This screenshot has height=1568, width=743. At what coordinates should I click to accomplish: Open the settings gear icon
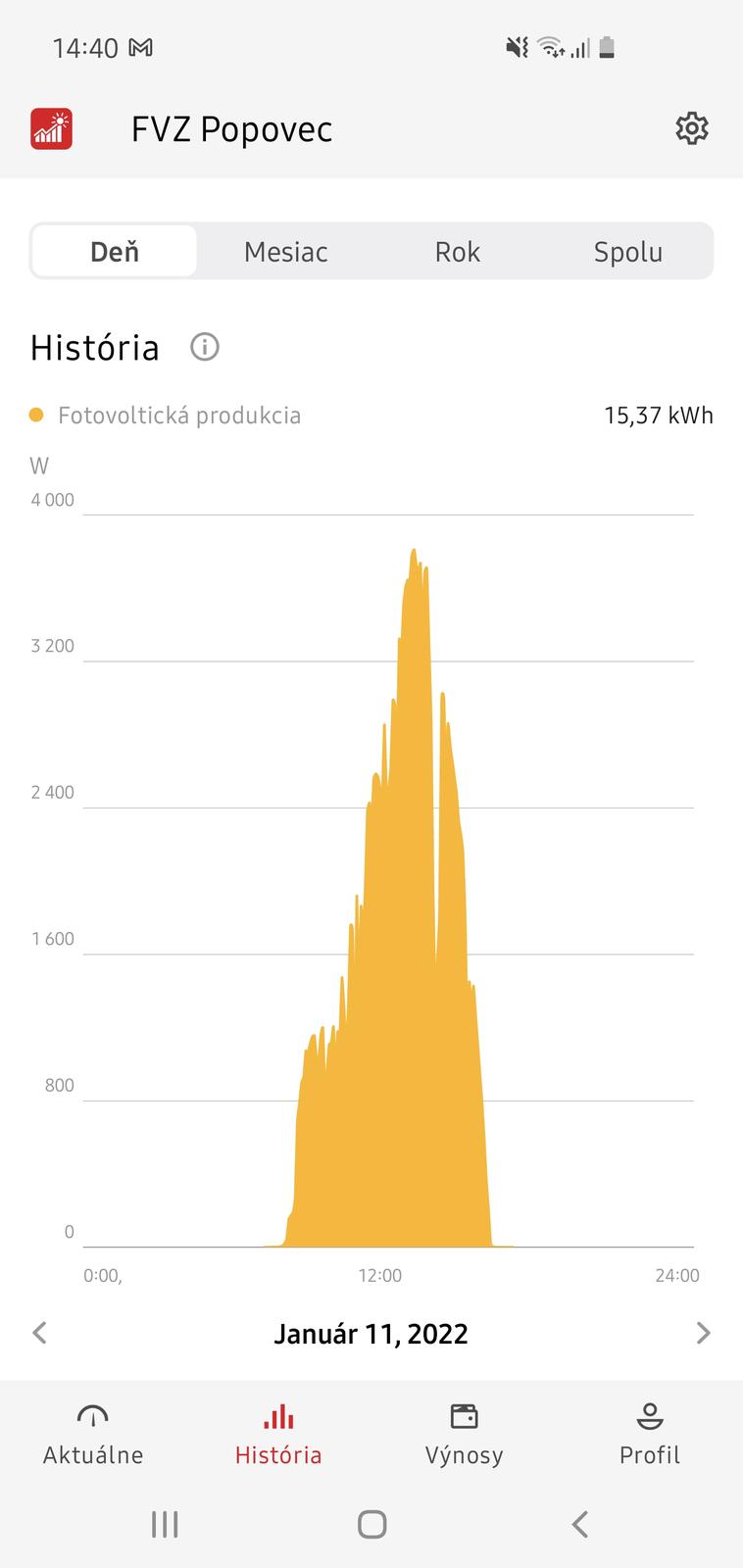click(x=691, y=128)
